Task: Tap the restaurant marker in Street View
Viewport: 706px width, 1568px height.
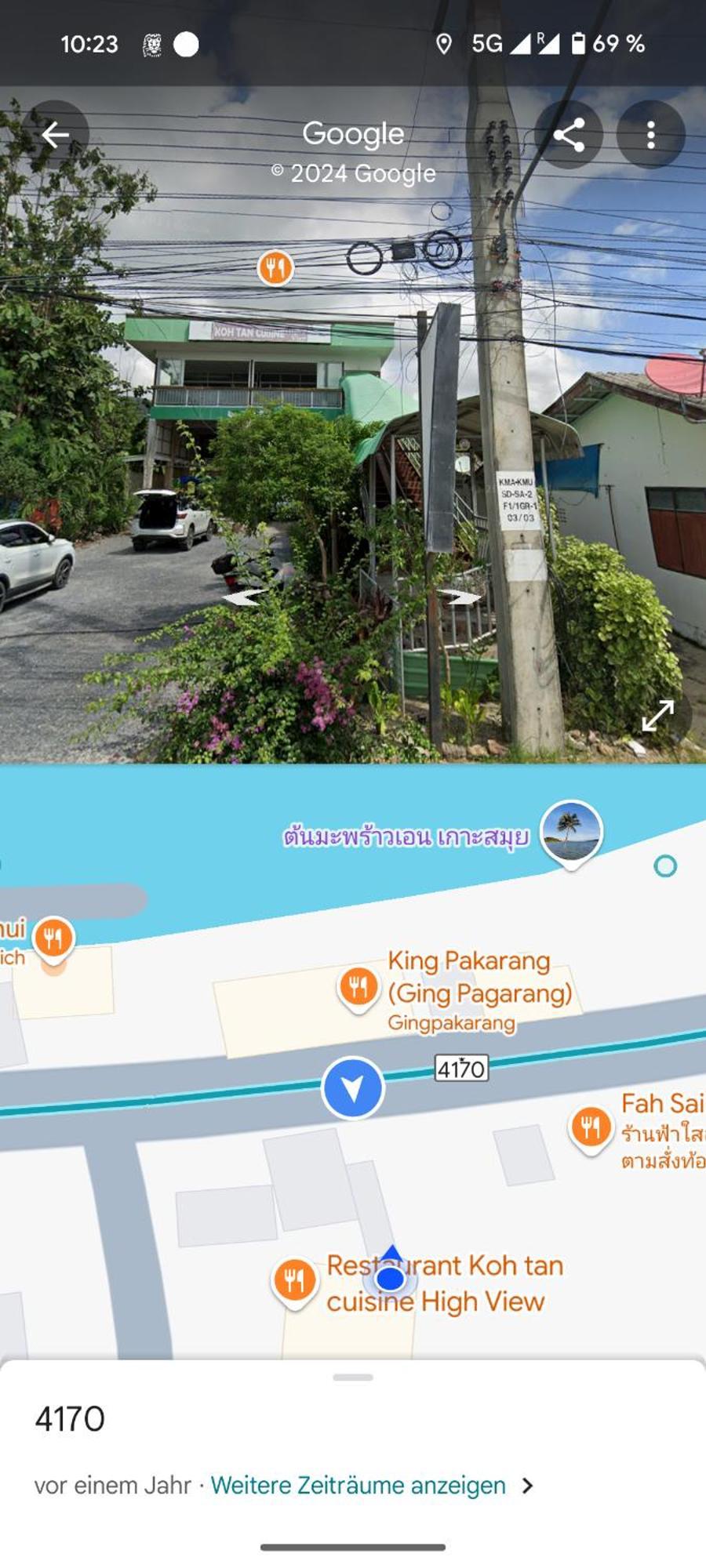Action: [x=275, y=268]
